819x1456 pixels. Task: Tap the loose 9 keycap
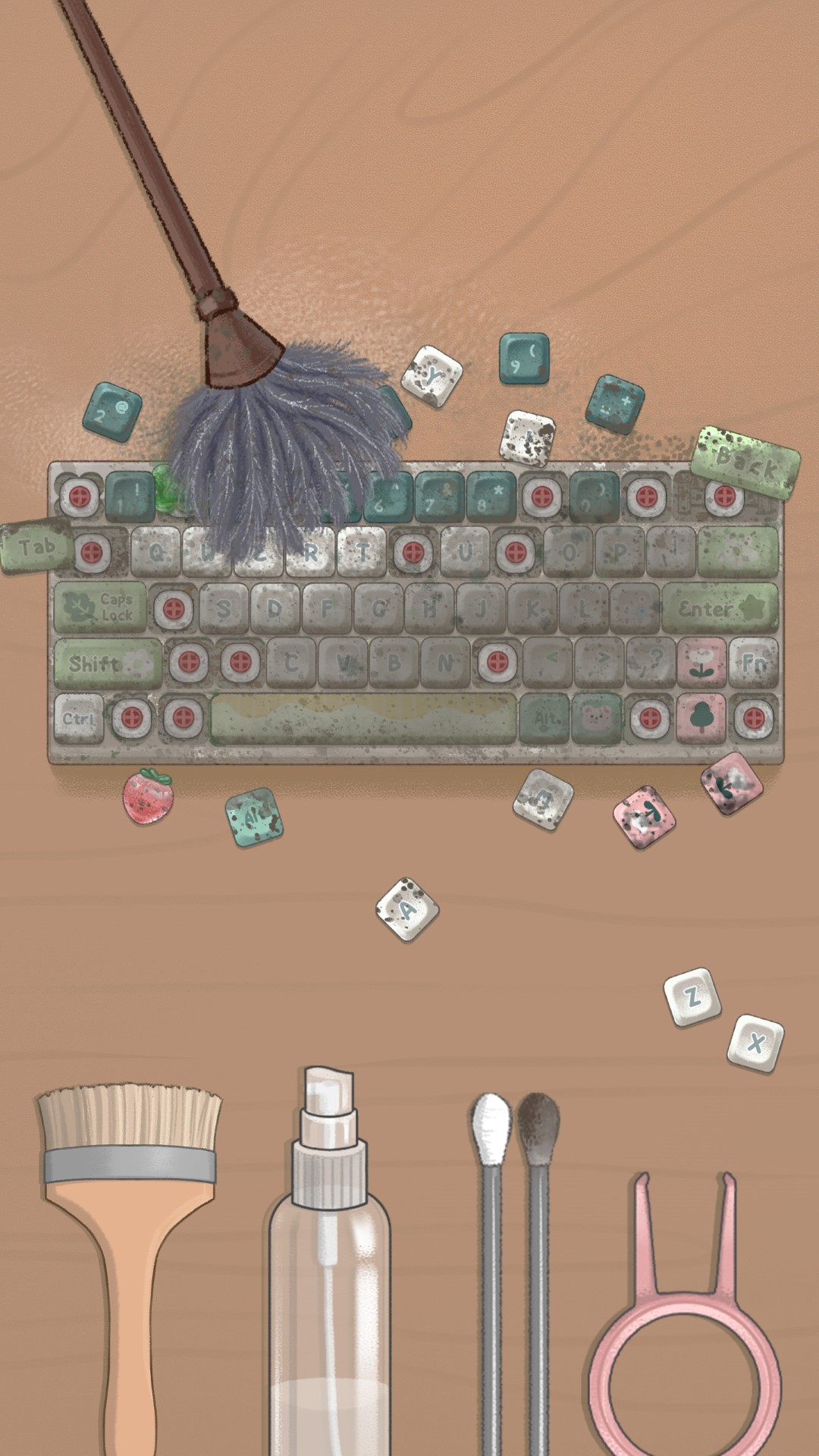pos(525,359)
